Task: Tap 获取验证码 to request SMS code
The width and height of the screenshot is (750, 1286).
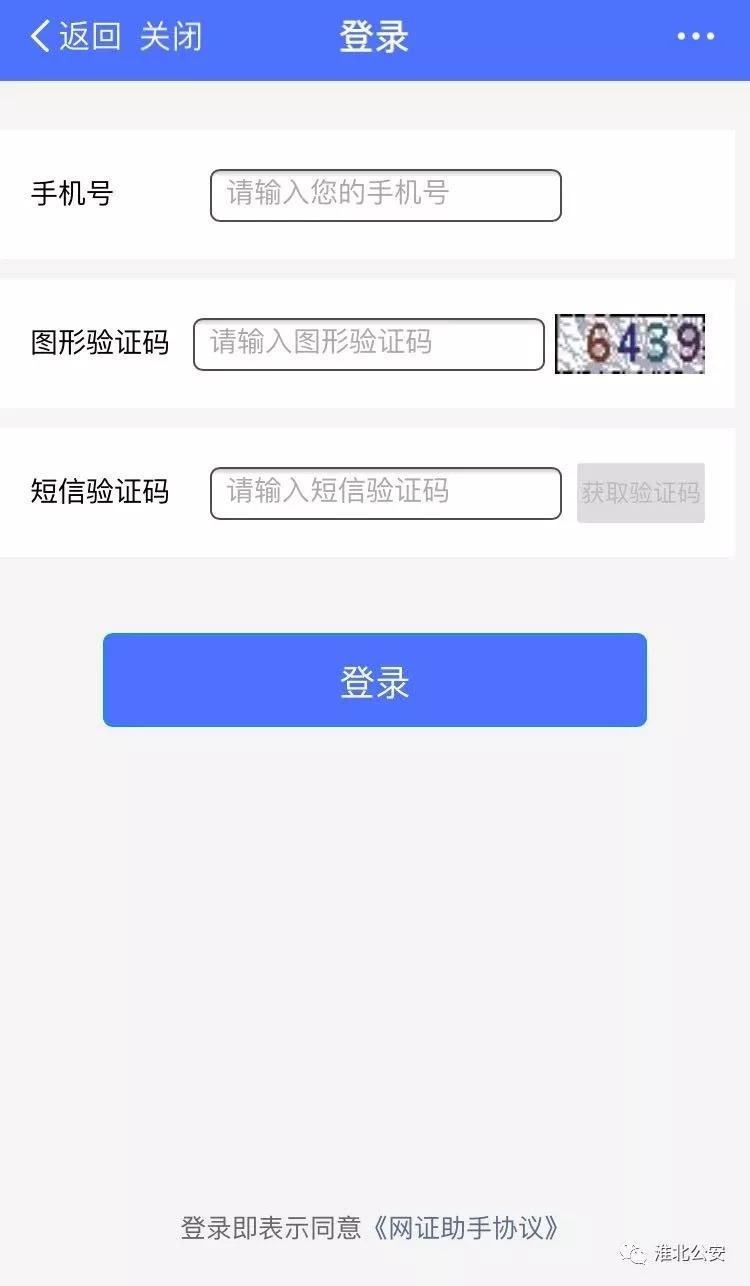Action: coord(641,493)
